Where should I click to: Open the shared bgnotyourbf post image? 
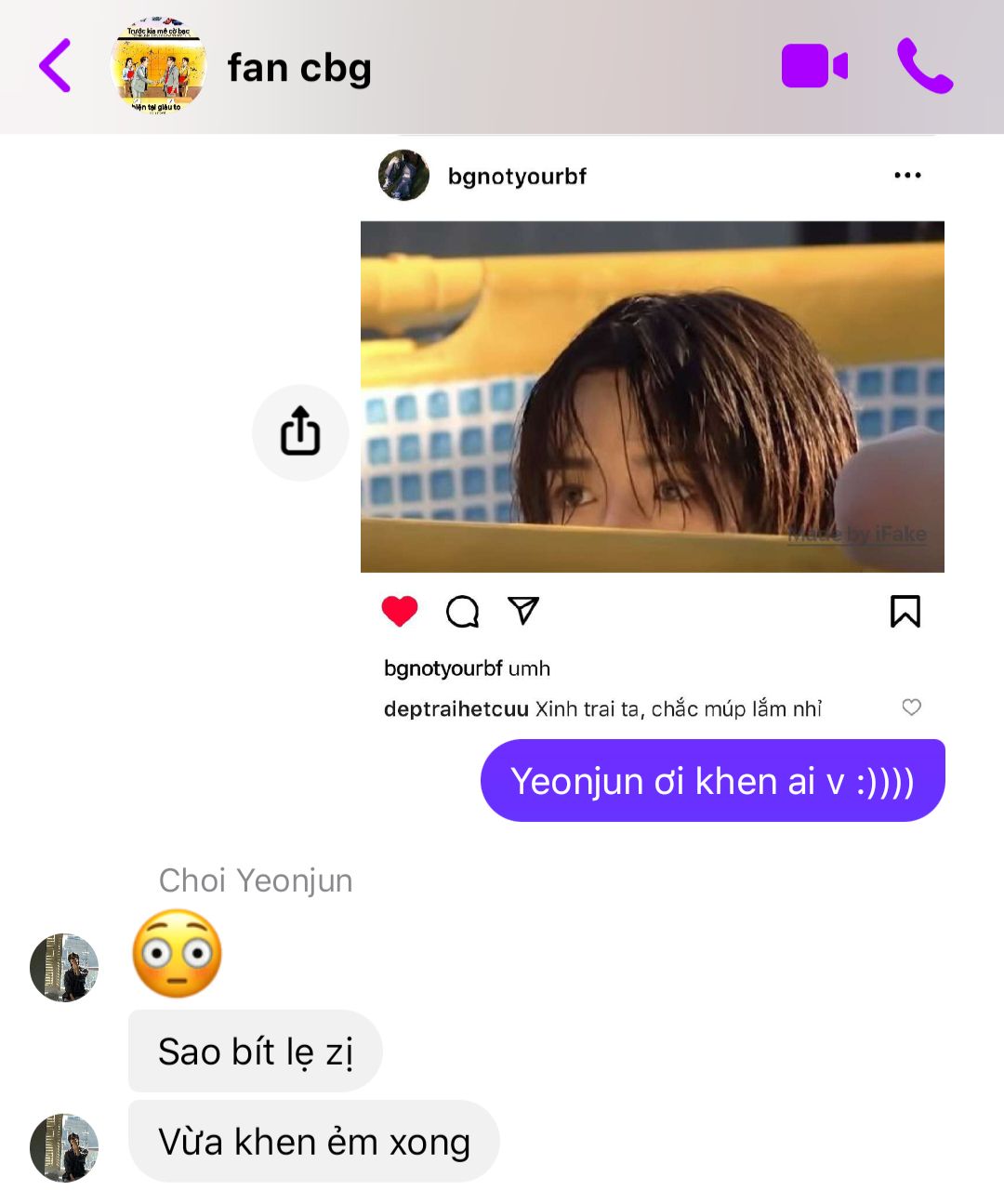tap(652, 396)
